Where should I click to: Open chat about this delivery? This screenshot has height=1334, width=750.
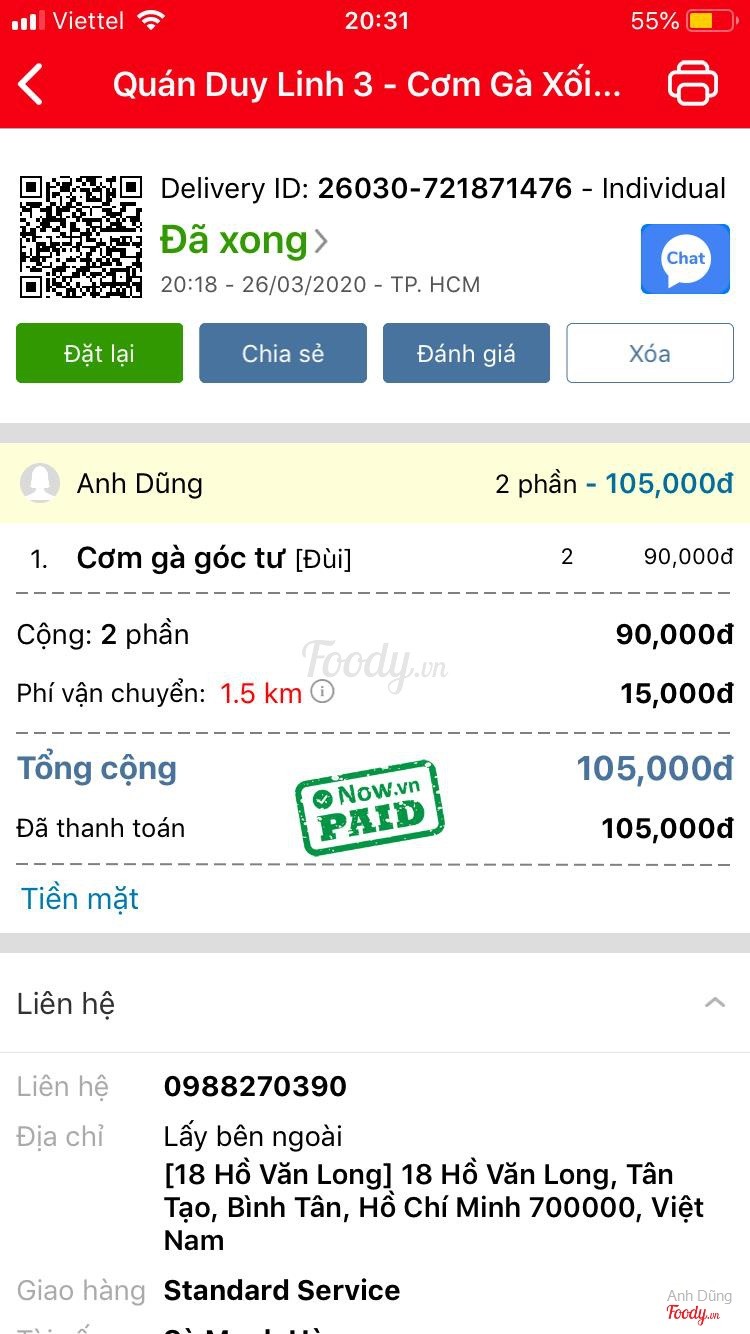(685, 259)
